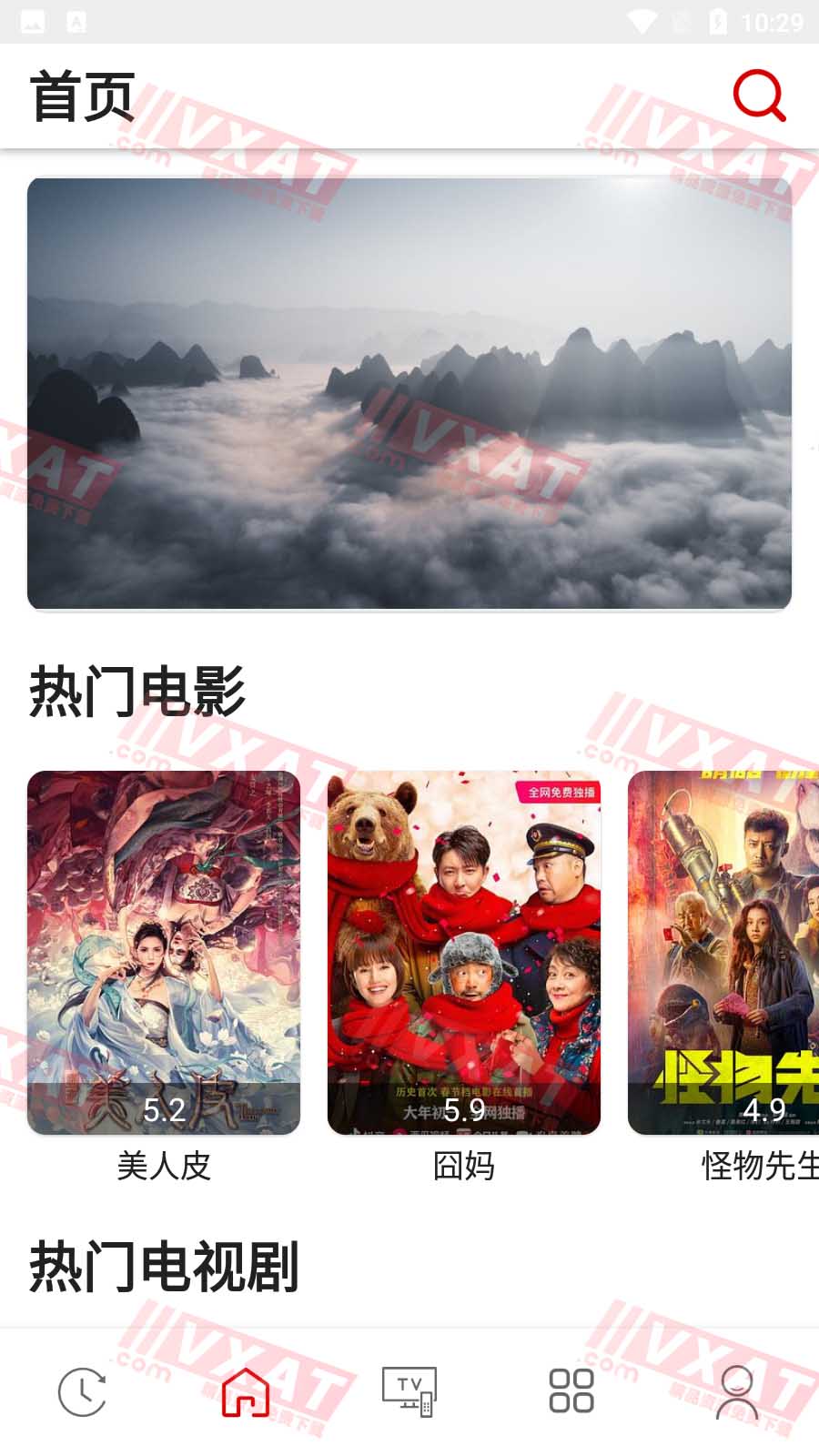Click the 首页 page title
The image size is (819, 1456).
point(82,96)
